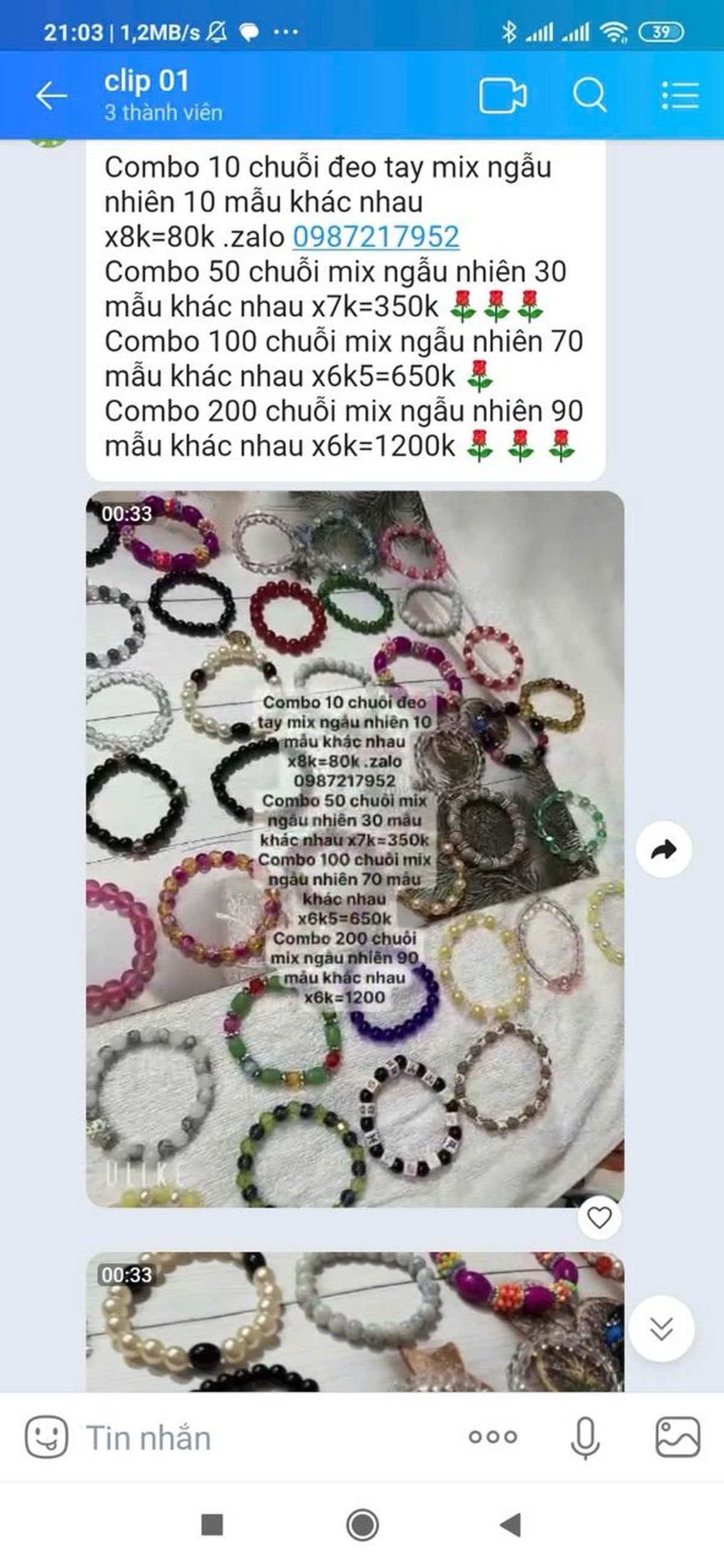This screenshot has width=724, height=1568.
Task: Forward the first bracelet video
Action: [x=664, y=849]
